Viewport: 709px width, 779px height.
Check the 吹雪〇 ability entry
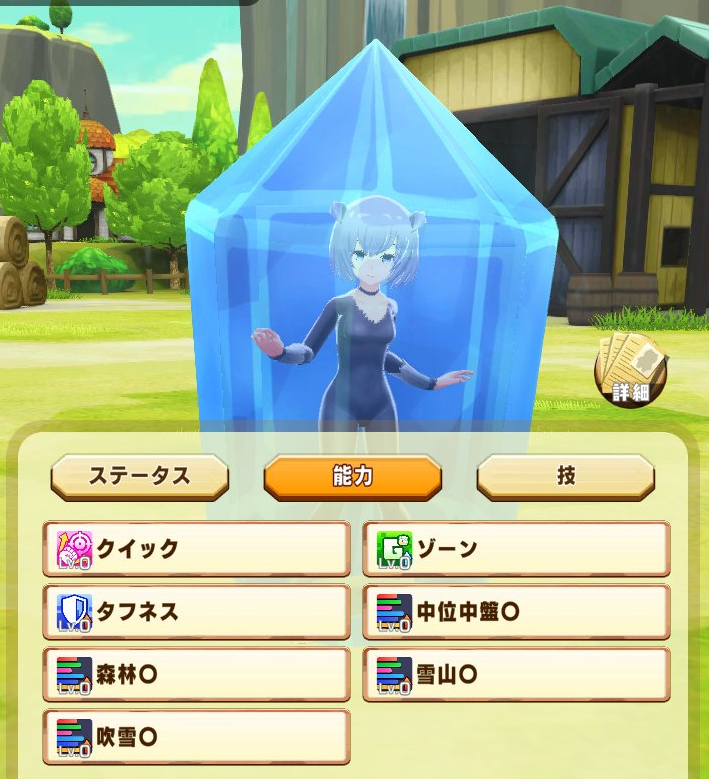tap(196, 738)
